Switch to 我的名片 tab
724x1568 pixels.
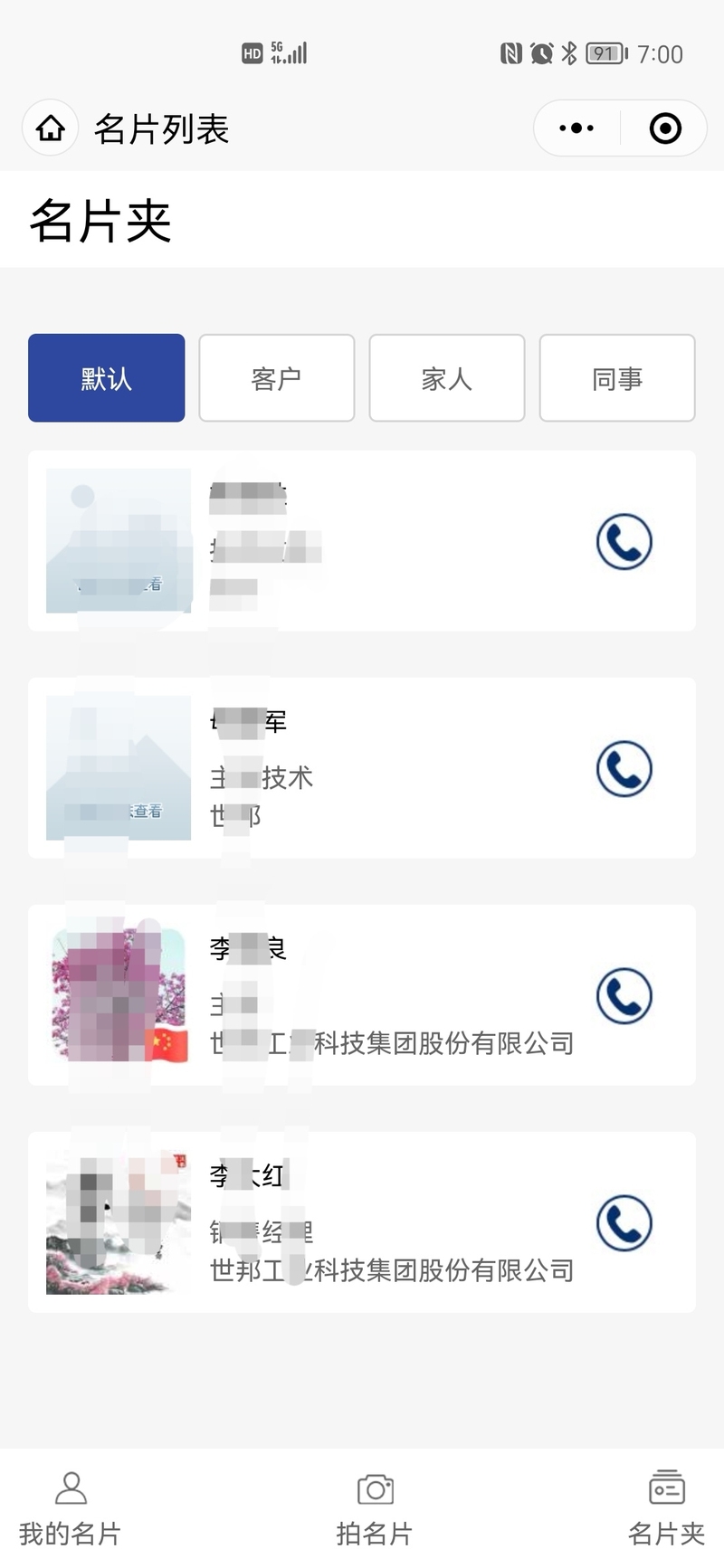point(71,1509)
